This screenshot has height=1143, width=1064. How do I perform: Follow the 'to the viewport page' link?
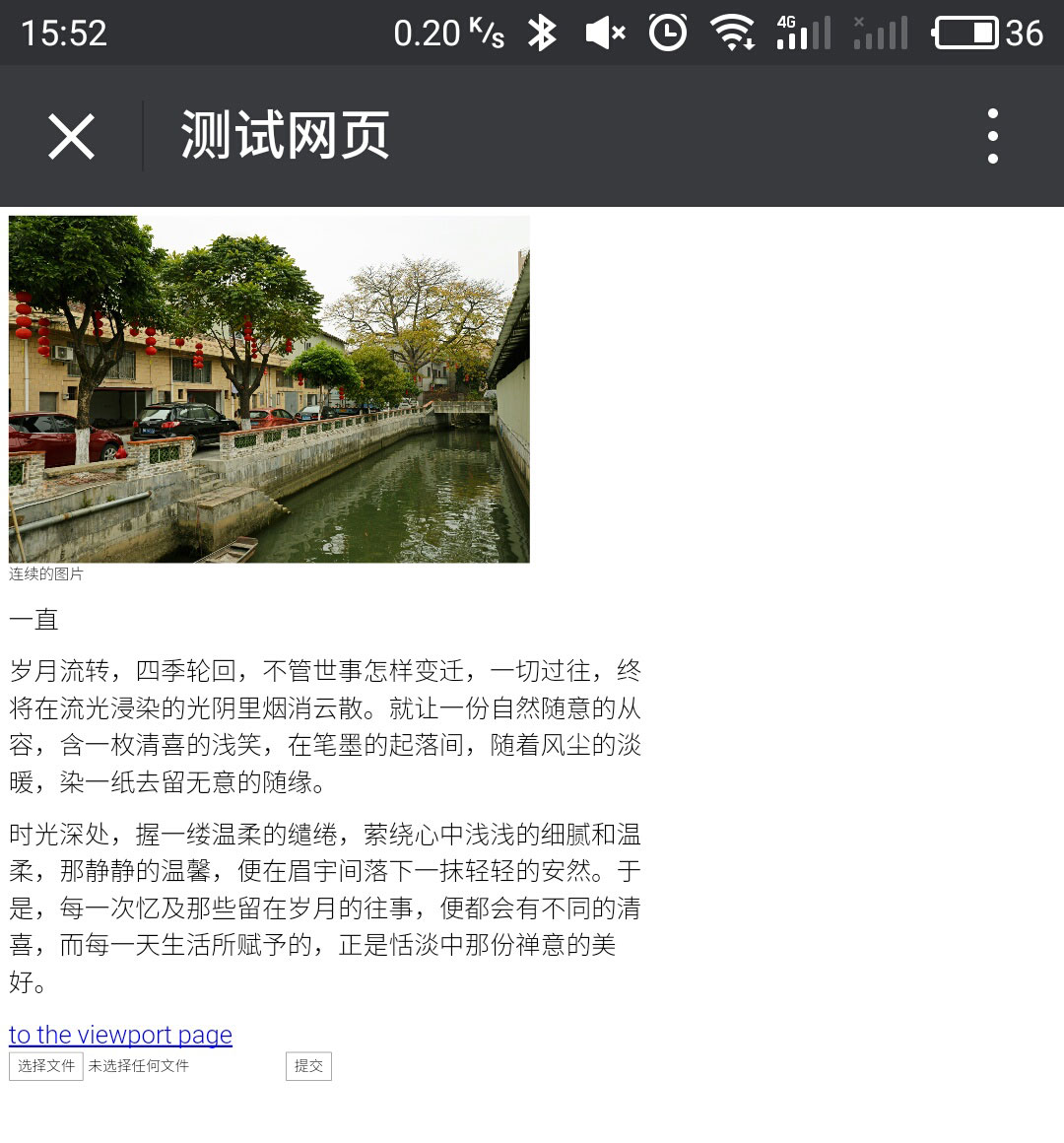[x=120, y=1035]
